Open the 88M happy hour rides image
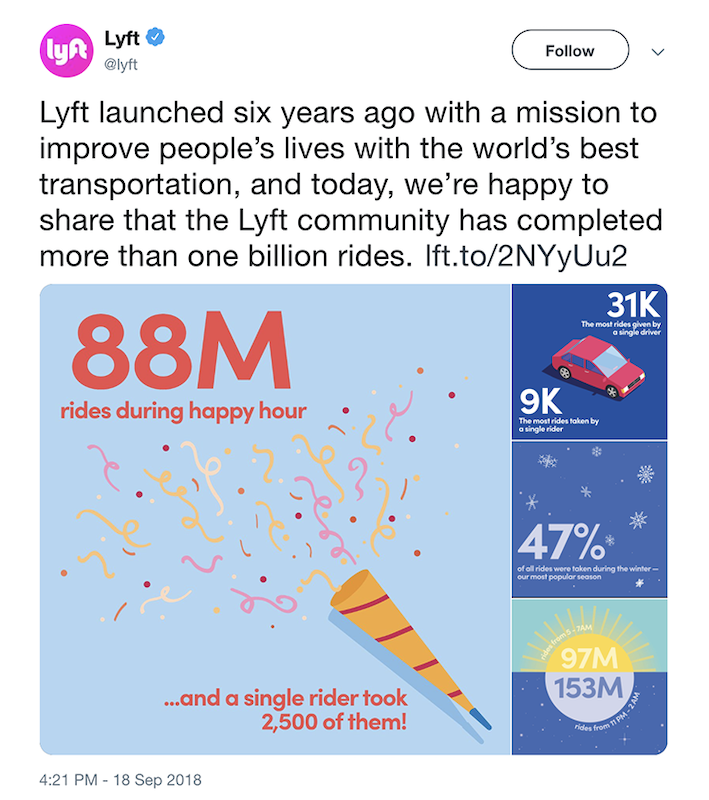This screenshot has height=800, width=709. pos(275,519)
